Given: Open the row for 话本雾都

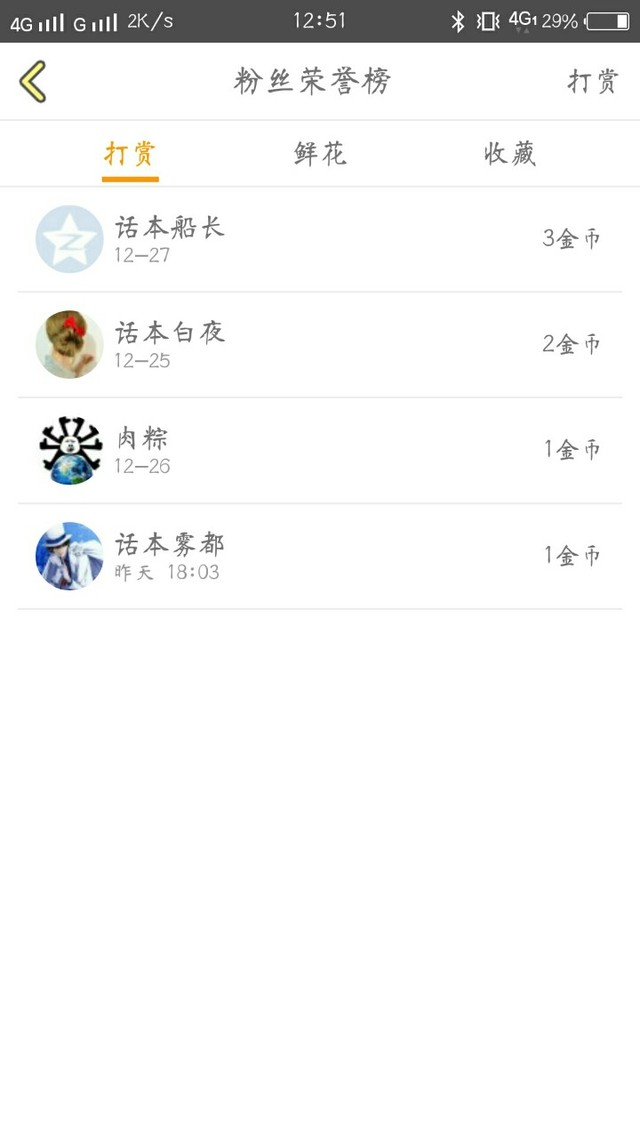Looking at the screenshot, I should [320, 556].
